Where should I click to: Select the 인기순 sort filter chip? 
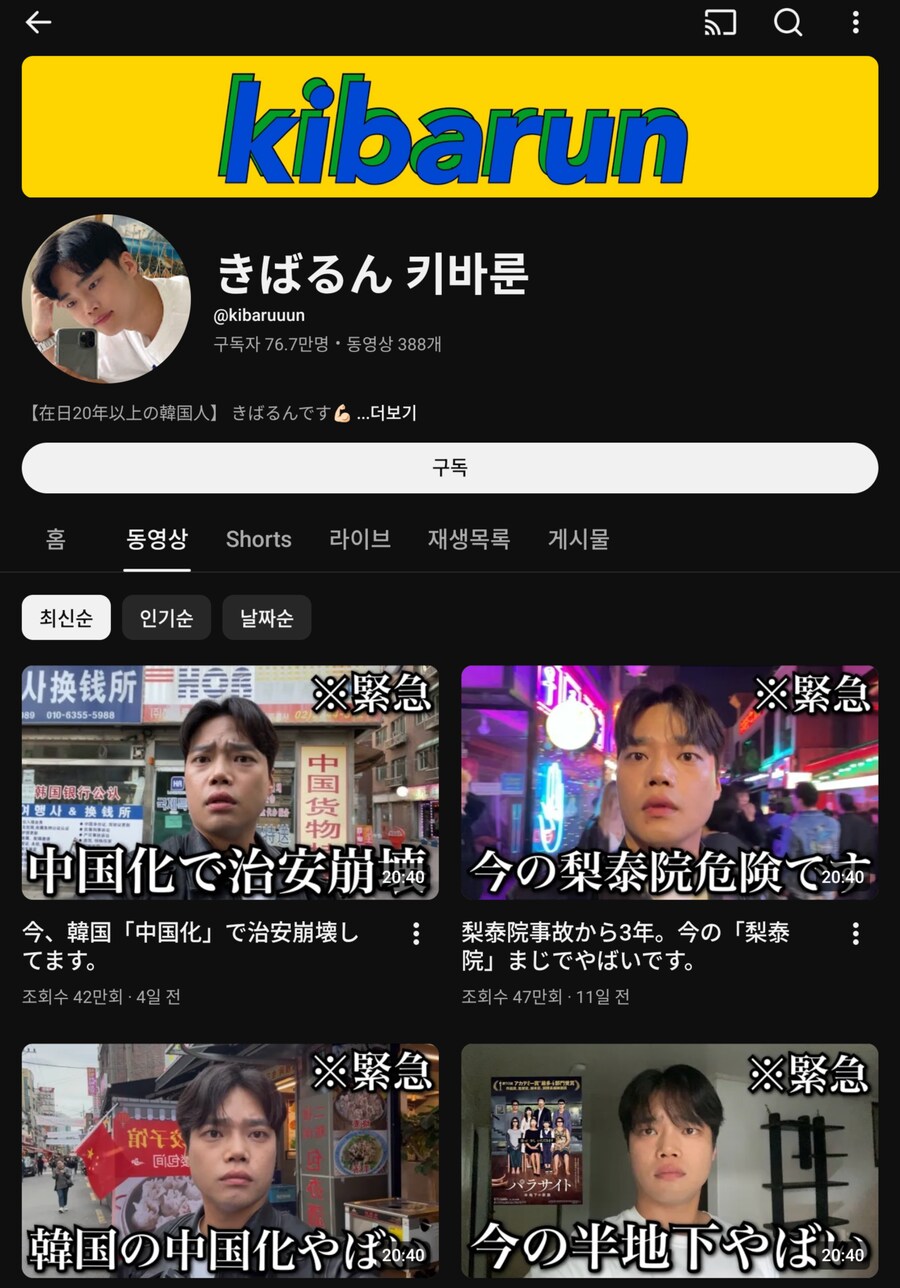pos(166,617)
